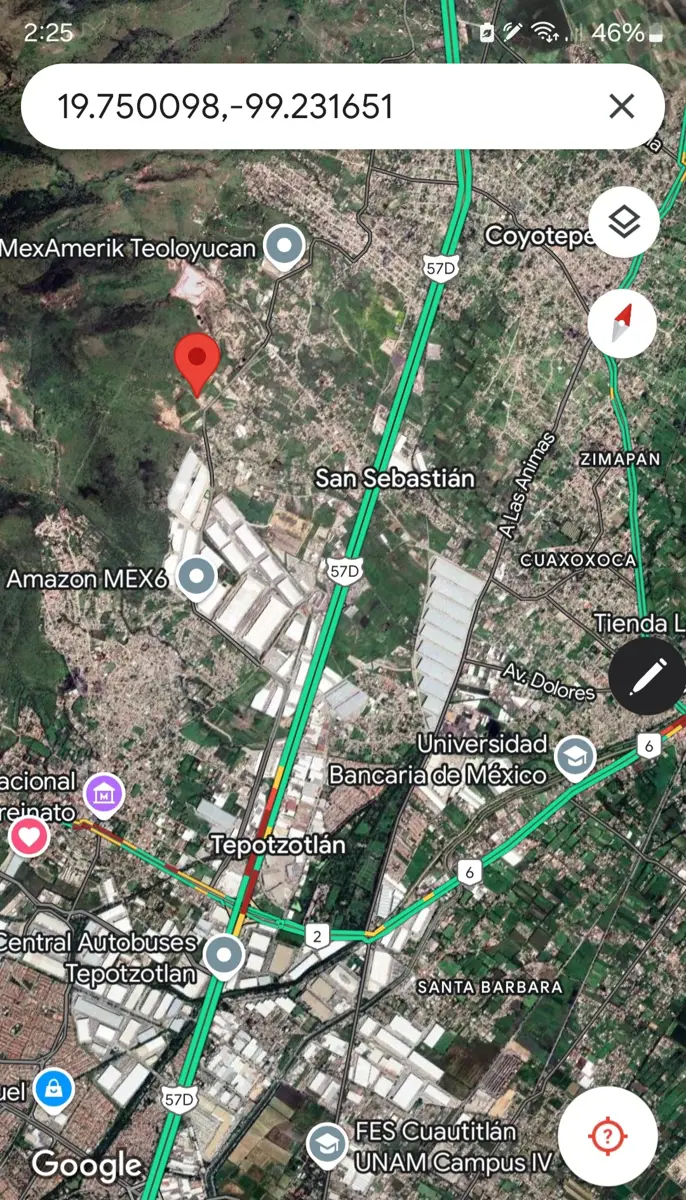Tap the pencil edit button

647,679
